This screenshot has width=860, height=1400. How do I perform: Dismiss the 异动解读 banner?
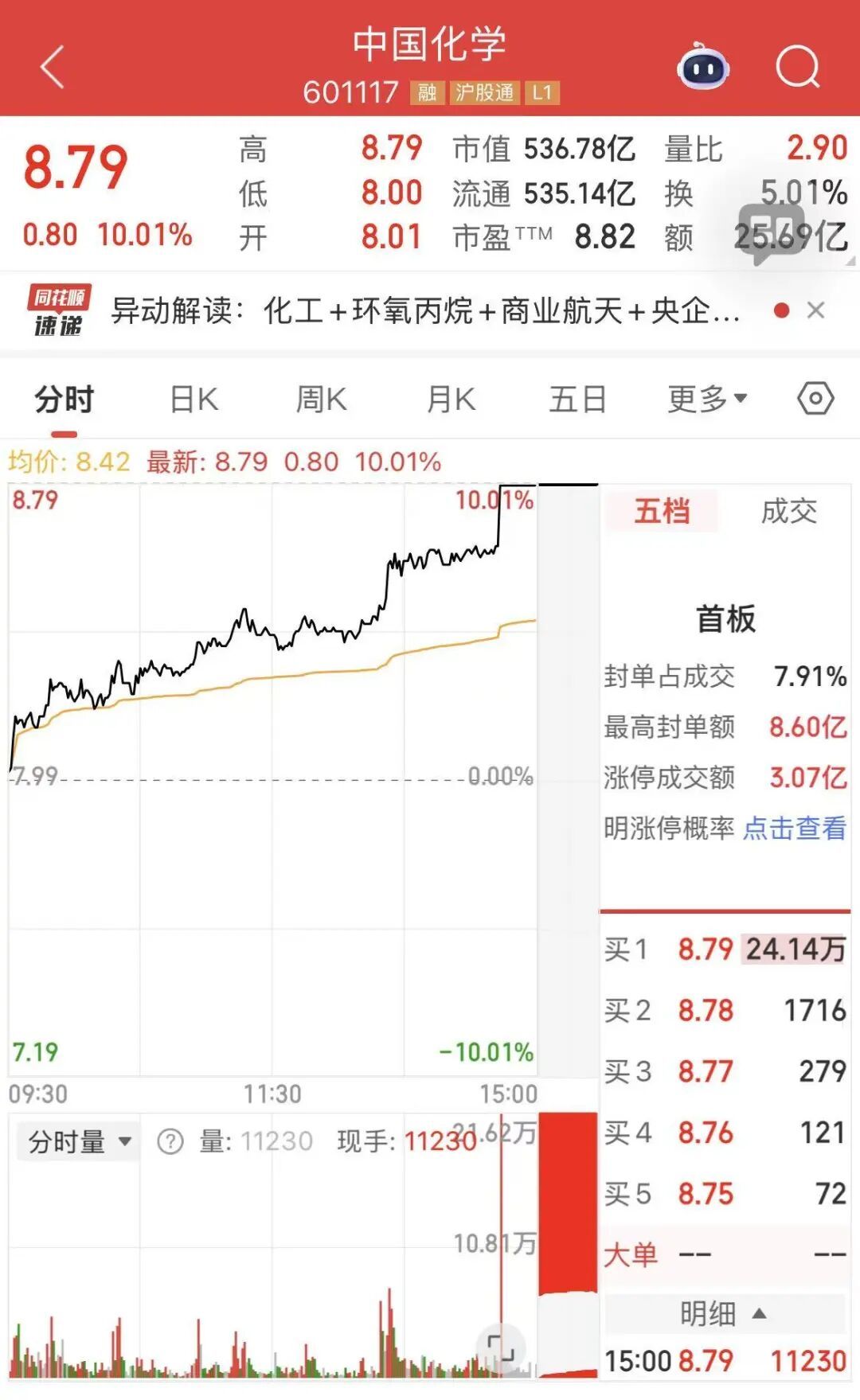(815, 310)
